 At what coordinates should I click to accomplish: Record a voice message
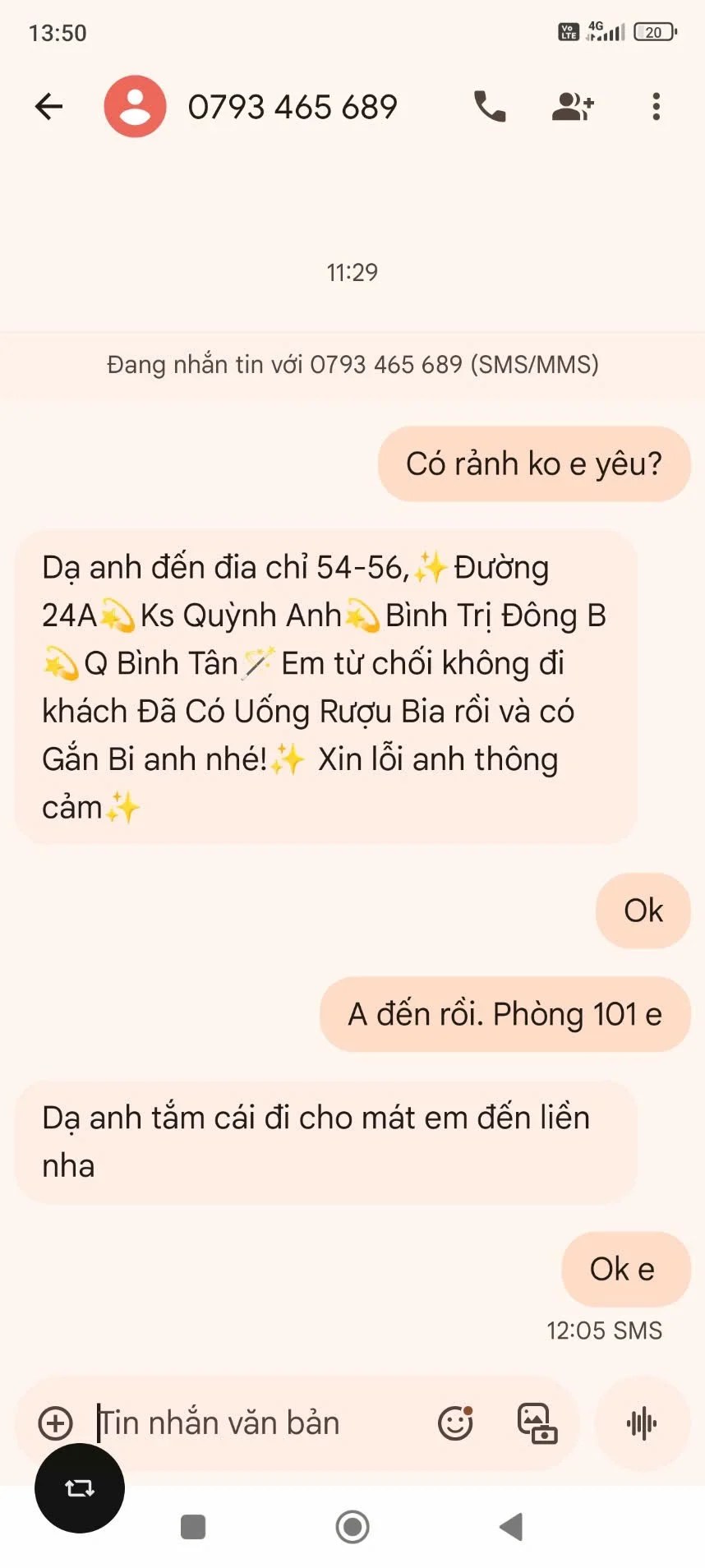click(642, 1423)
